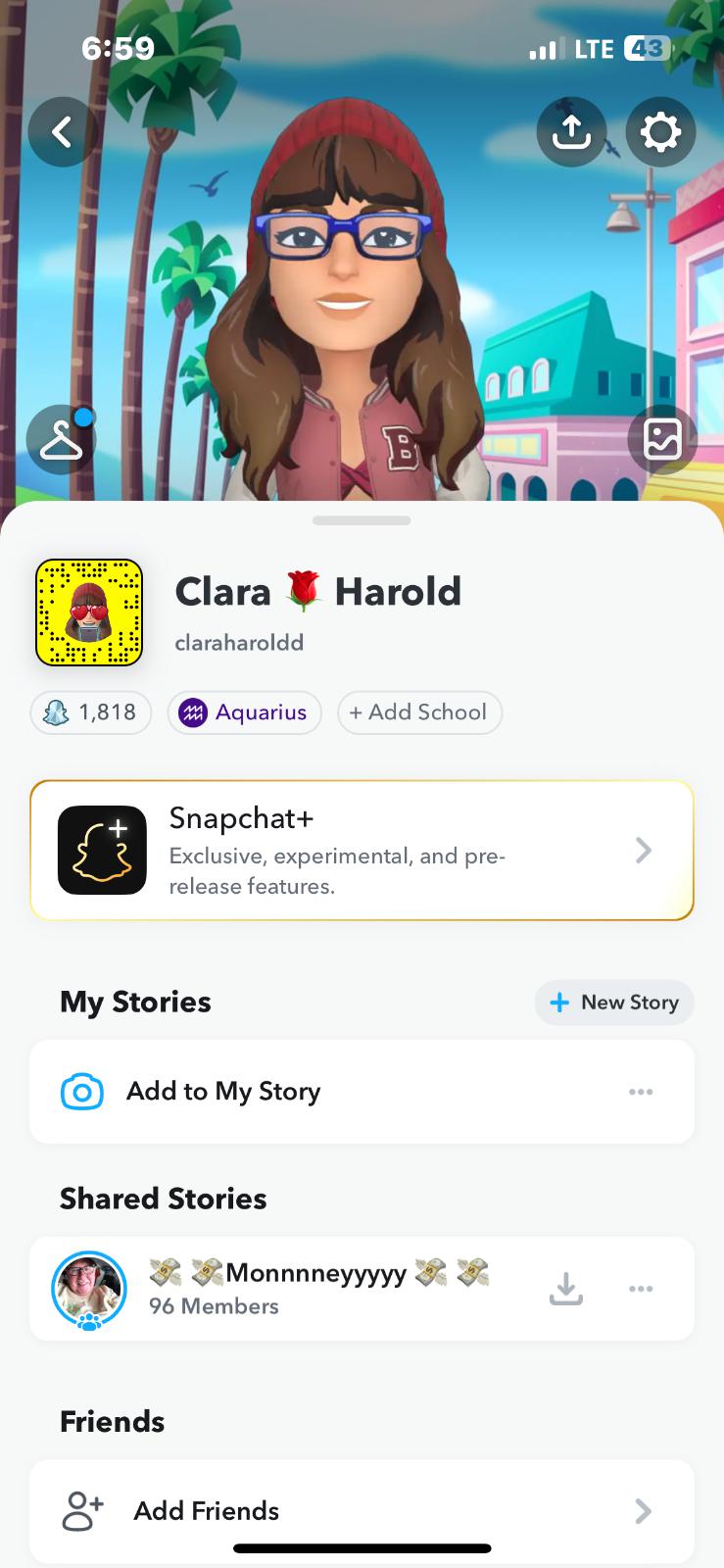Open the Snapcode next to Clara Harold
The height and width of the screenshot is (1568, 724).
[x=89, y=612]
